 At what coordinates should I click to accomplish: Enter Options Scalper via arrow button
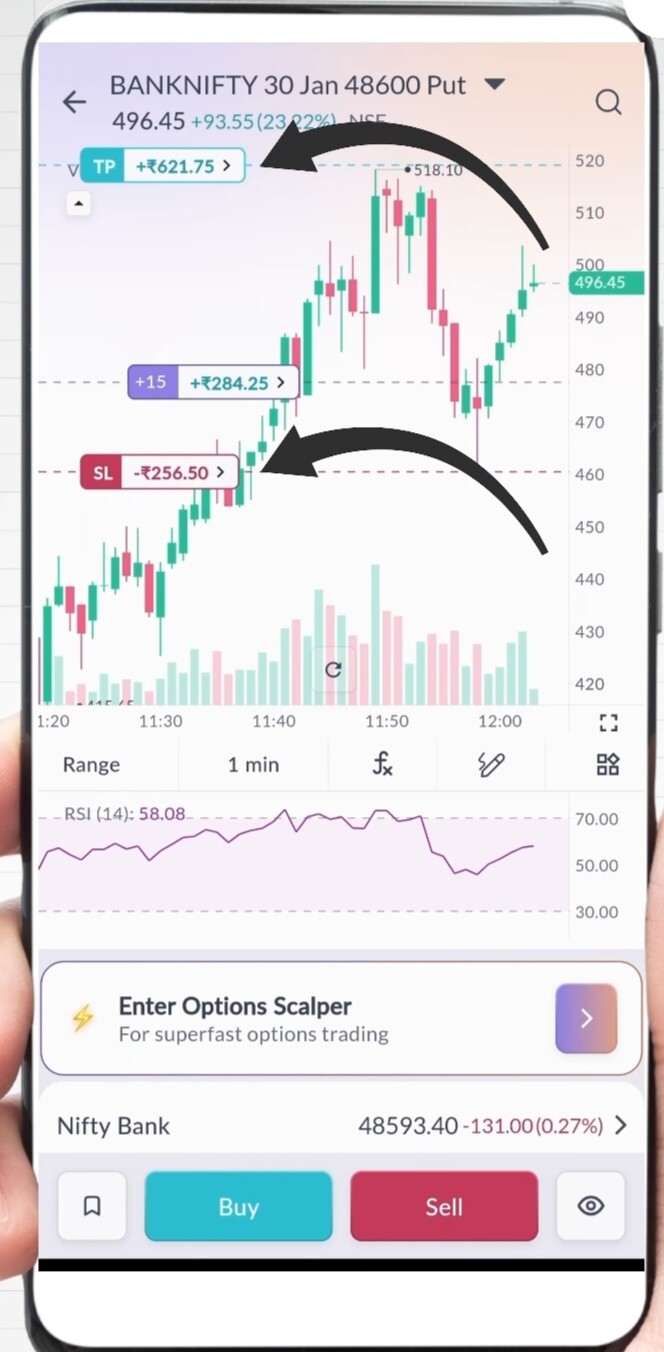pos(586,1018)
